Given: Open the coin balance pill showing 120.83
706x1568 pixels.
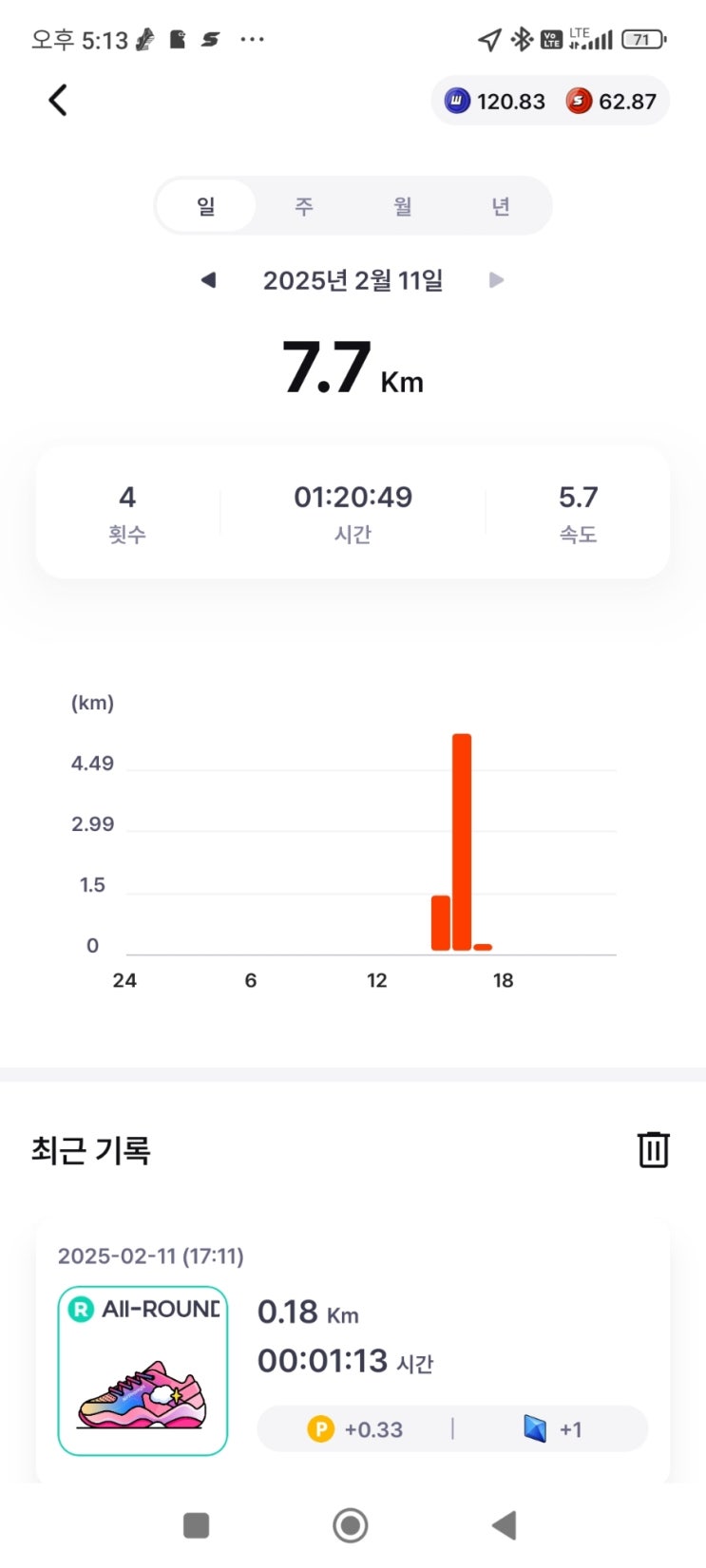Looking at the screenshot, I should click(496, 102).
